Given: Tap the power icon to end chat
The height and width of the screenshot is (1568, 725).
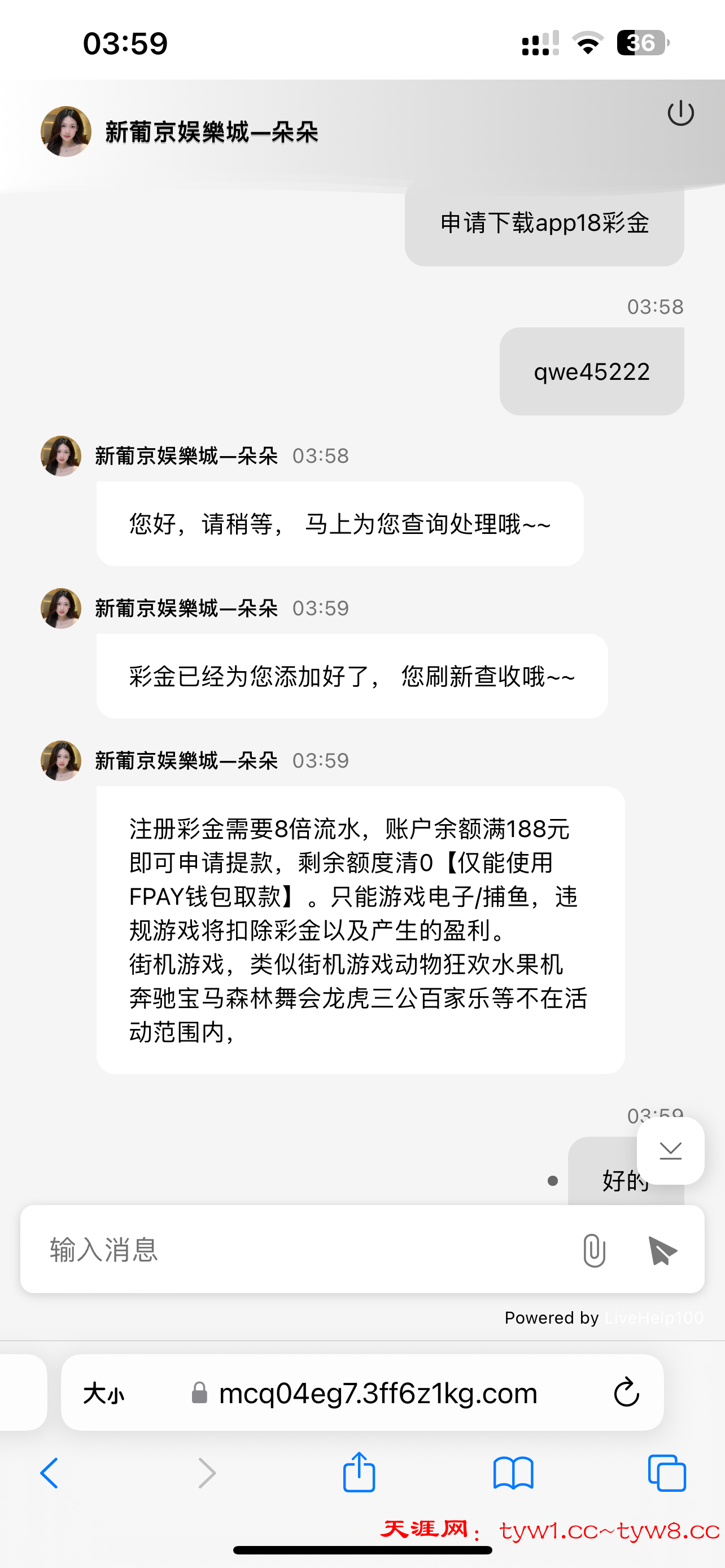Looking at the screenshot, I should (680, 113).
